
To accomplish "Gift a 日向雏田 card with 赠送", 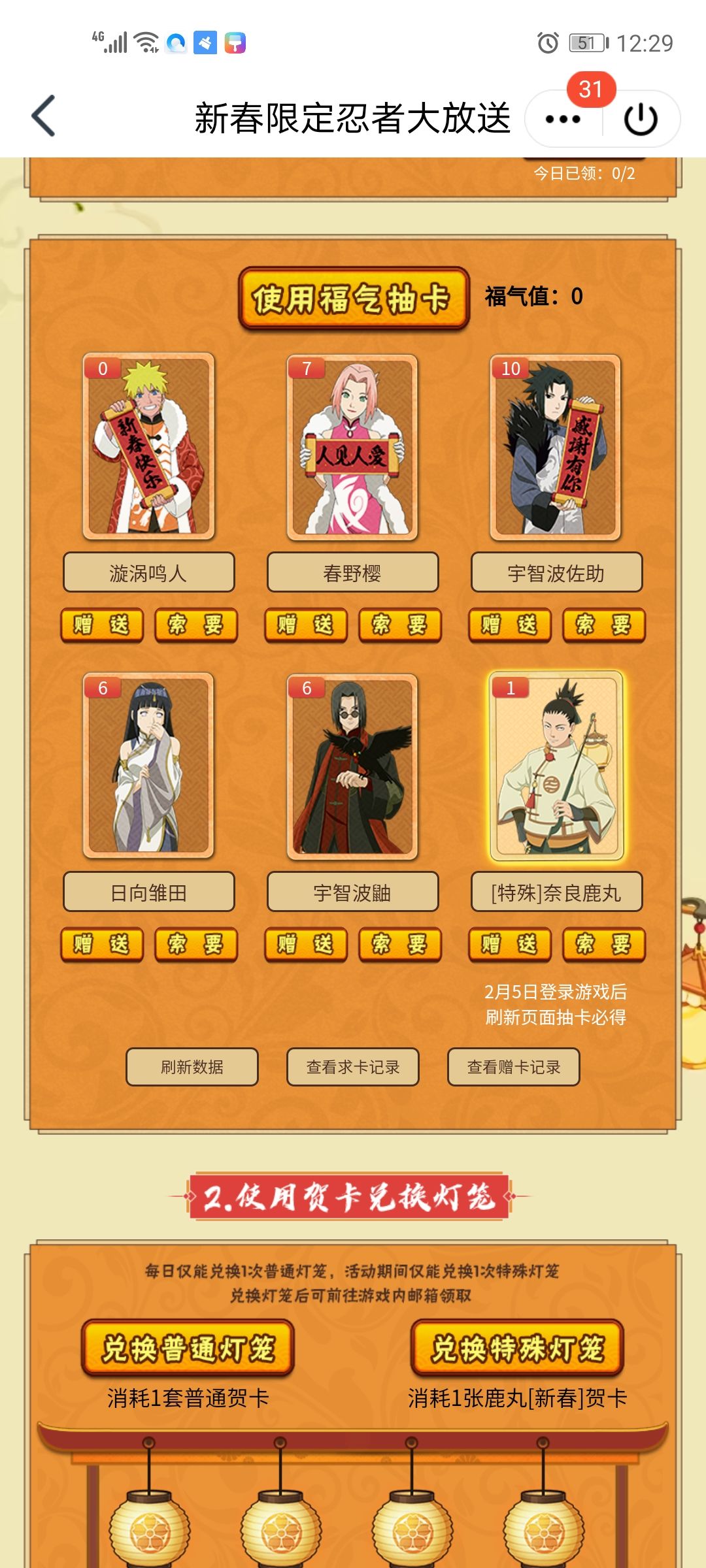I will tap(102, 945).
